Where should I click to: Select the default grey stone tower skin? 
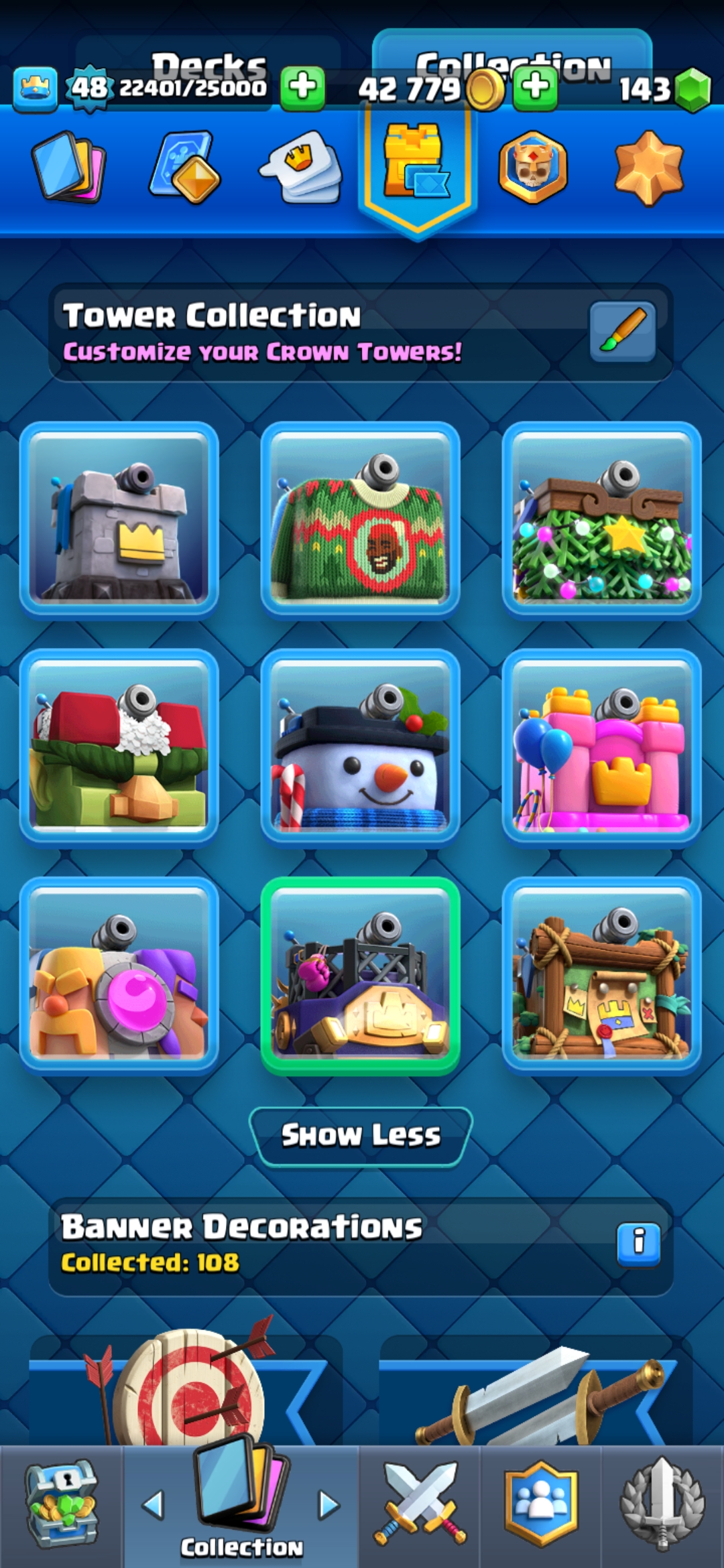pyautogui.click(x=119, y=518)
